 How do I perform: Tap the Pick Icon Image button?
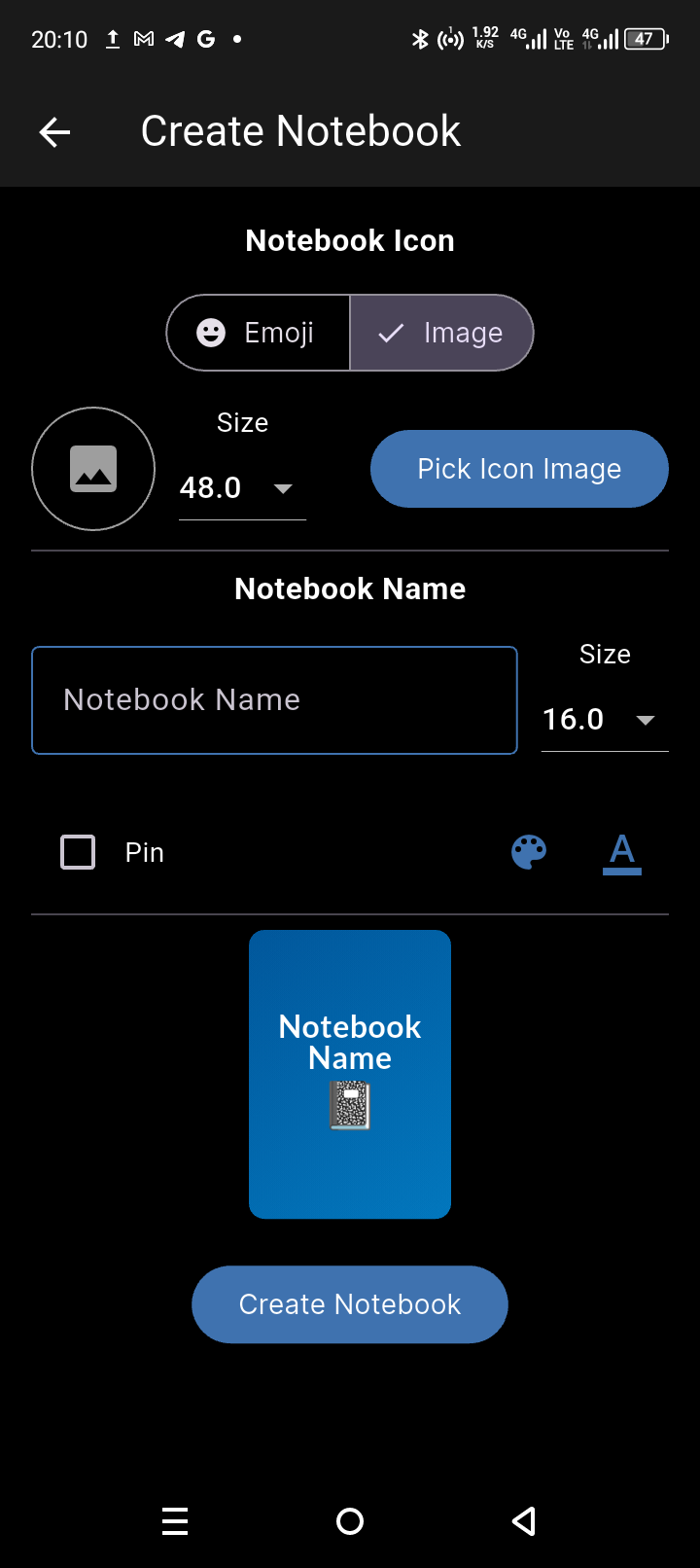pyautogui.click(x=519, y=469)
